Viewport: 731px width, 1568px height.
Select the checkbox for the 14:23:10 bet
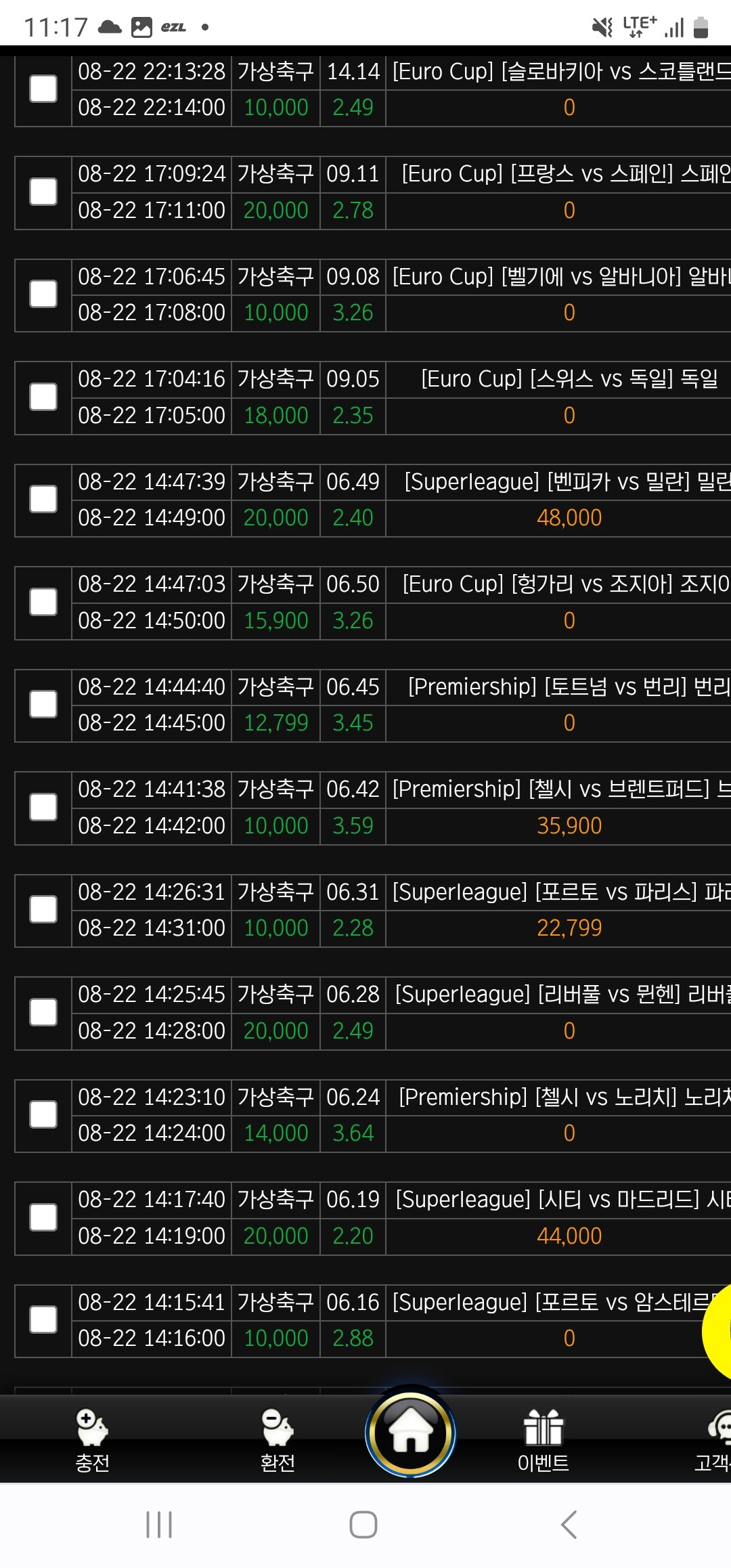click(43, 1114)
